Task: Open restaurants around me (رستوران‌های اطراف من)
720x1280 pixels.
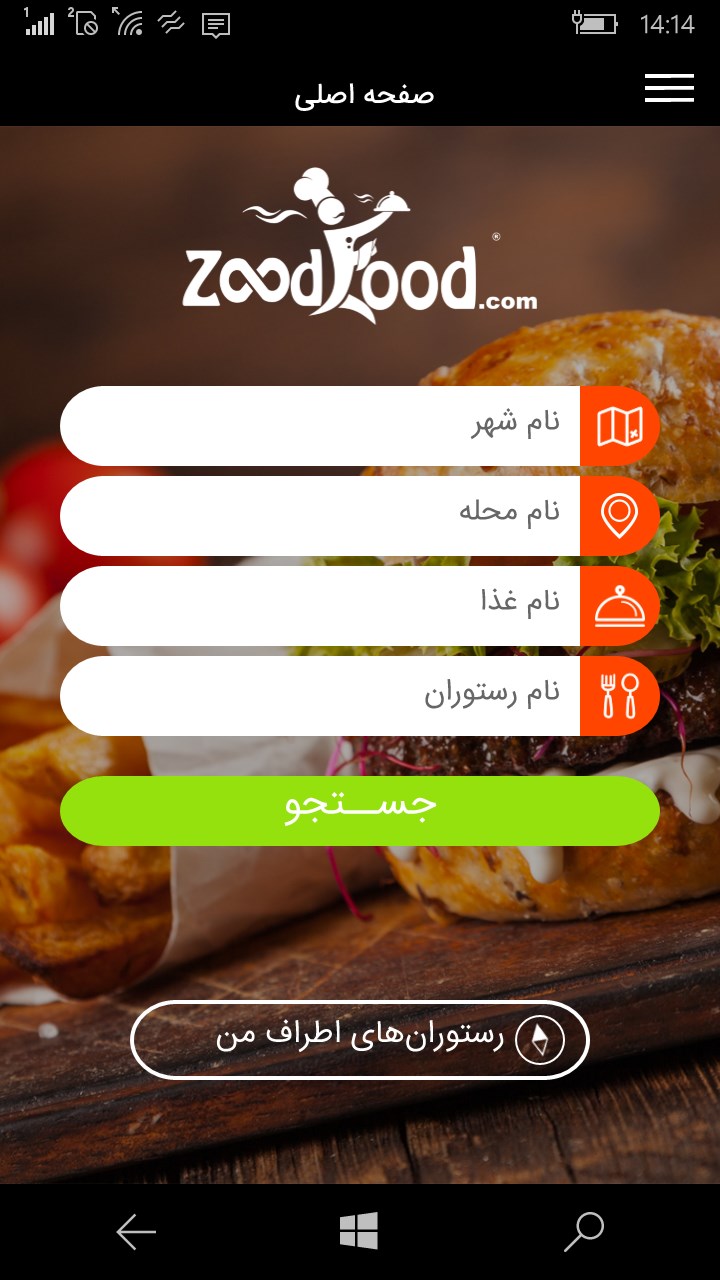Action: click(360, 1040)
